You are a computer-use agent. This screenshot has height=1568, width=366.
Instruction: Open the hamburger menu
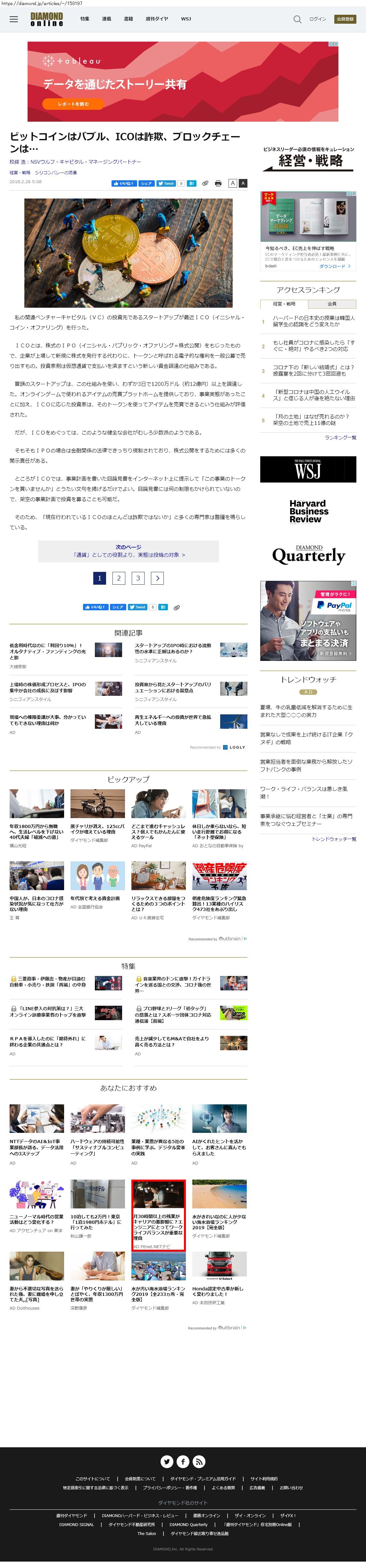point(13,20)
